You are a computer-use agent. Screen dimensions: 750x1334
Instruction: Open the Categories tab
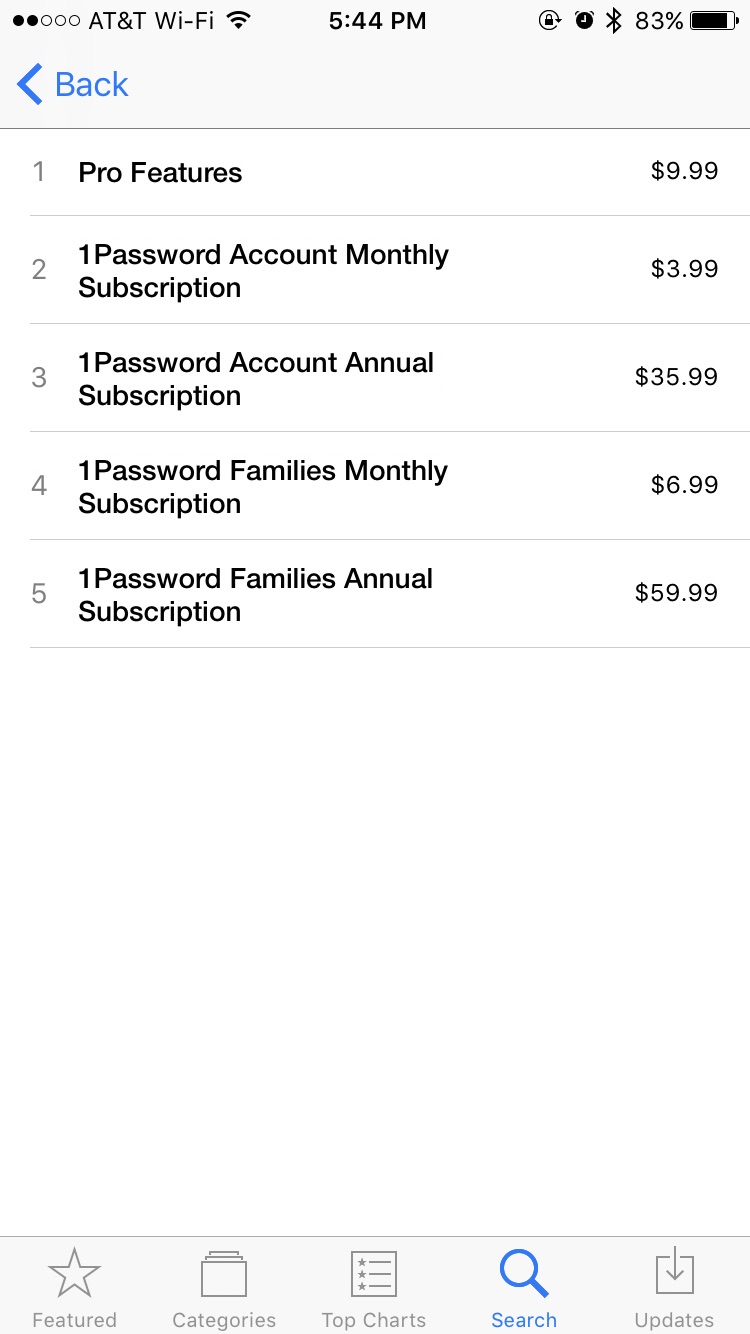(224, 1288)
